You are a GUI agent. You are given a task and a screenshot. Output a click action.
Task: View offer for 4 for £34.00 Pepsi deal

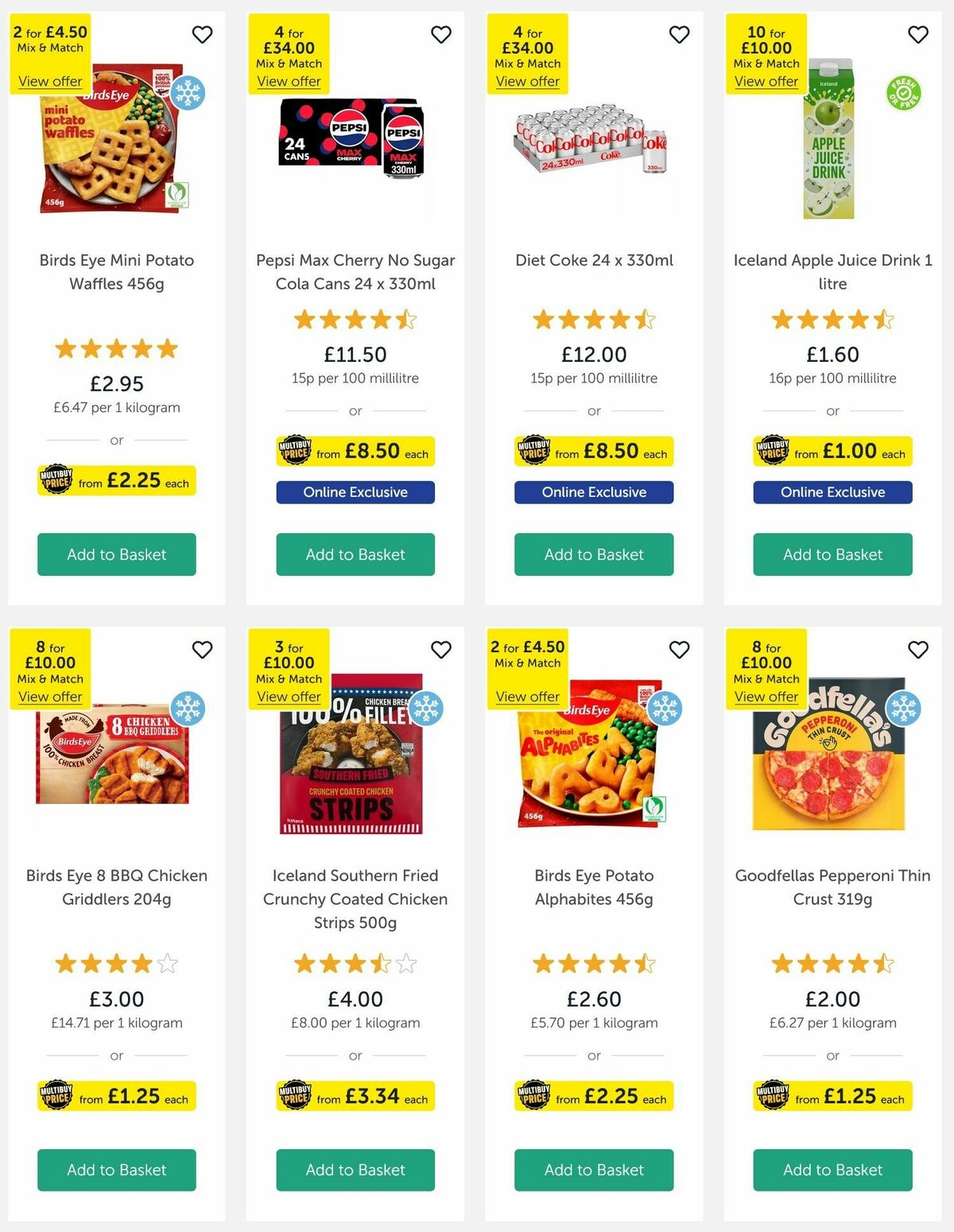click(x=289, y=82)
